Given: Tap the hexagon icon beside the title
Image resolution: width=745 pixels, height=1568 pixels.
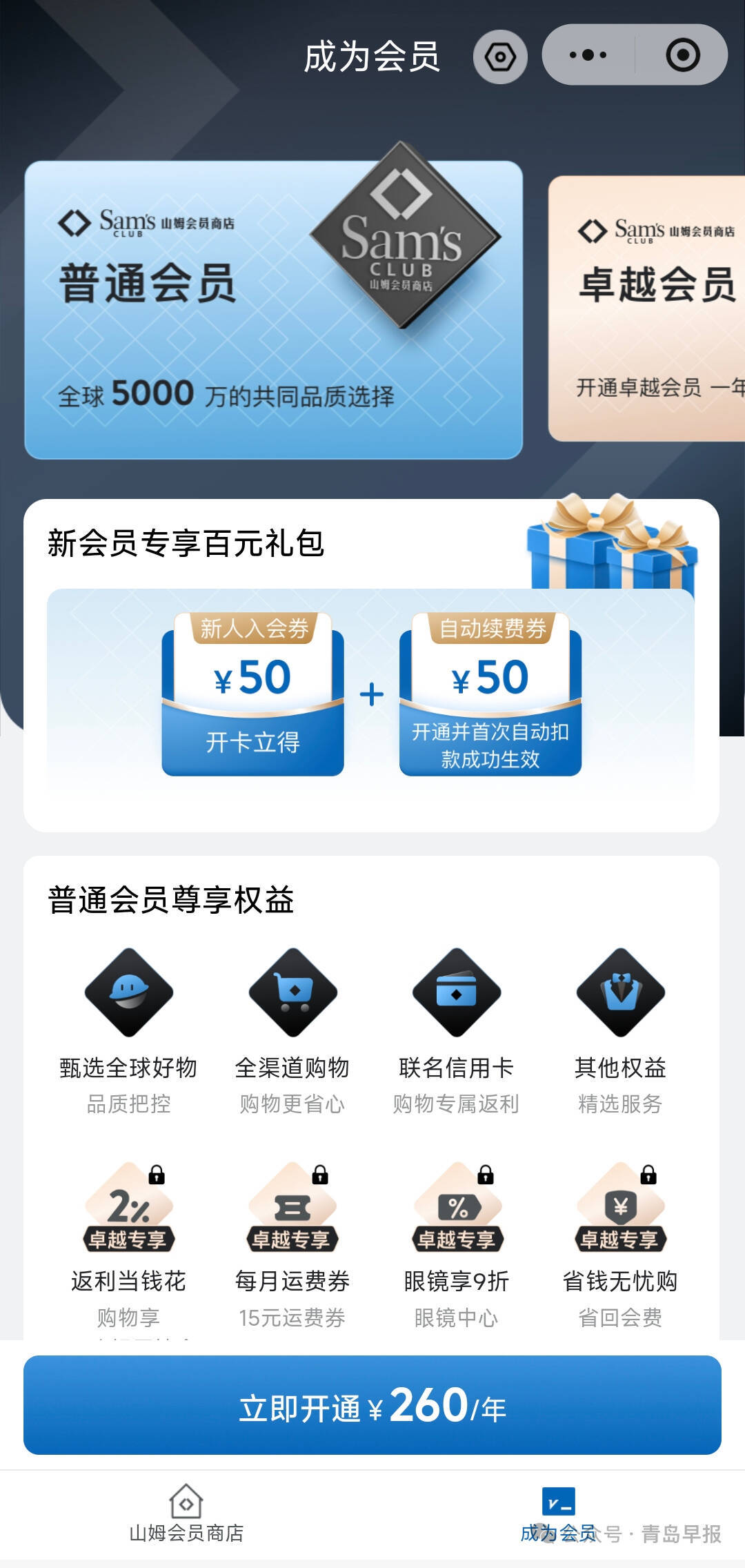Looking at the screenshot, I should pyautogui.click(x=500, y=57).
